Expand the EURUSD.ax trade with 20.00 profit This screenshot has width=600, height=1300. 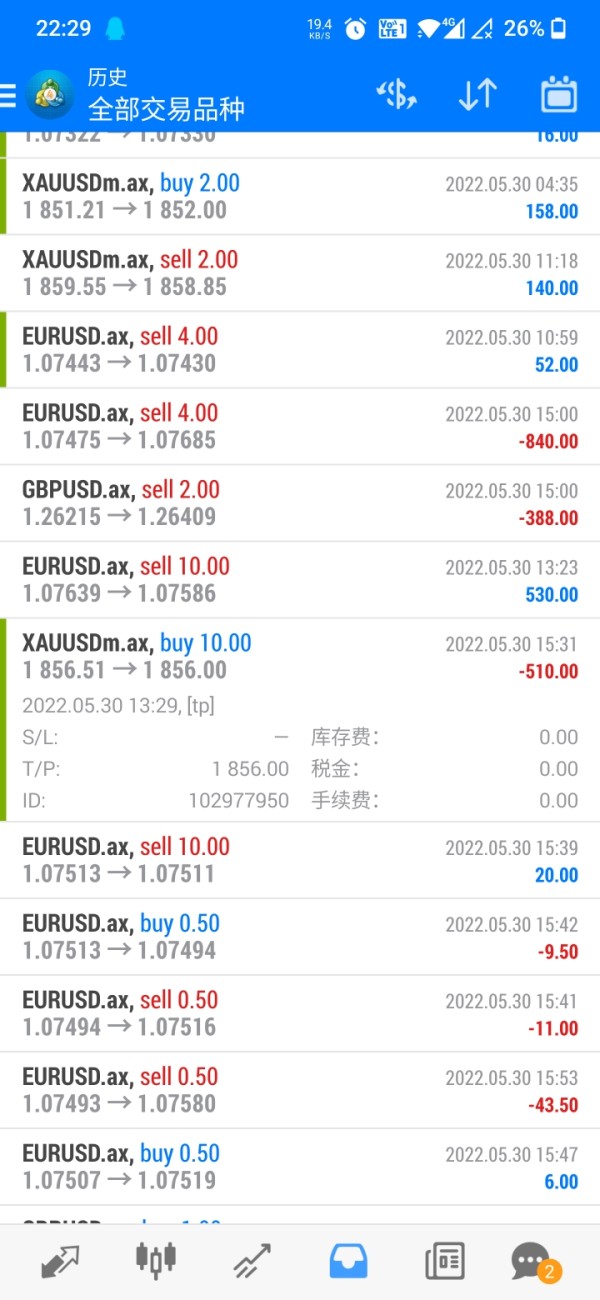(300, 861)
